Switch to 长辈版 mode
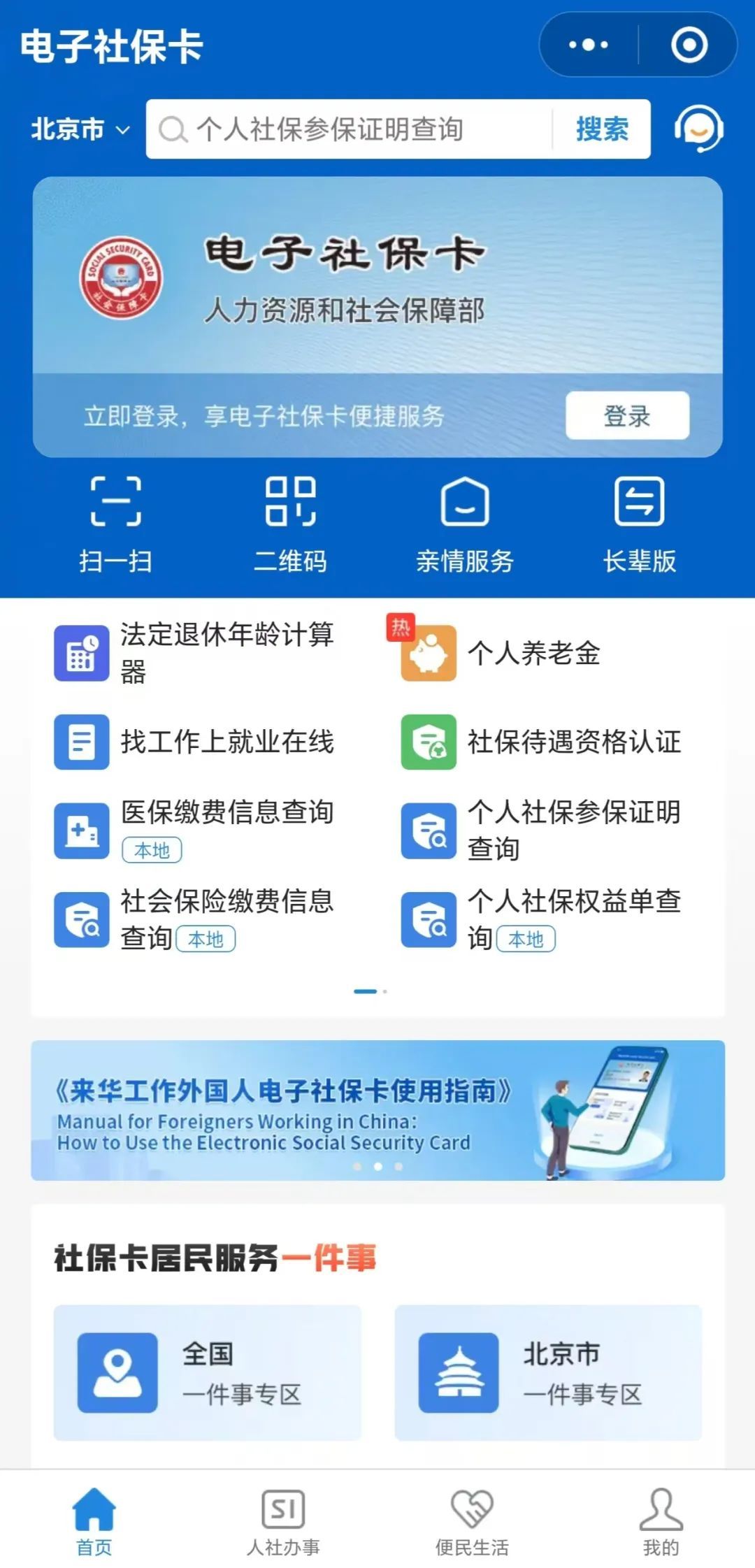755x1568 pixels. pos(640,524)
